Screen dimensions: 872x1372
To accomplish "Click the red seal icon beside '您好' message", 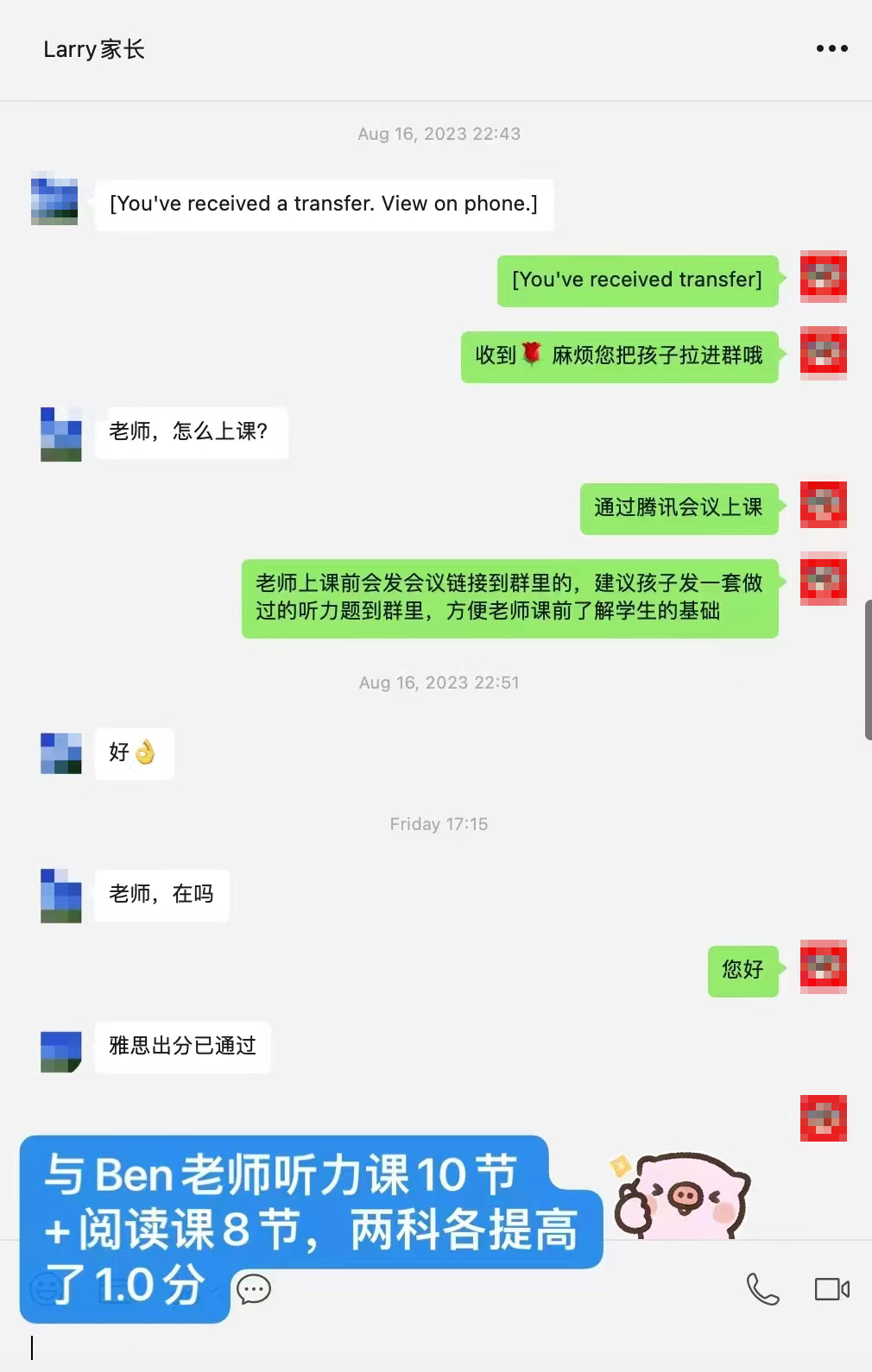I will click(825, 970).
